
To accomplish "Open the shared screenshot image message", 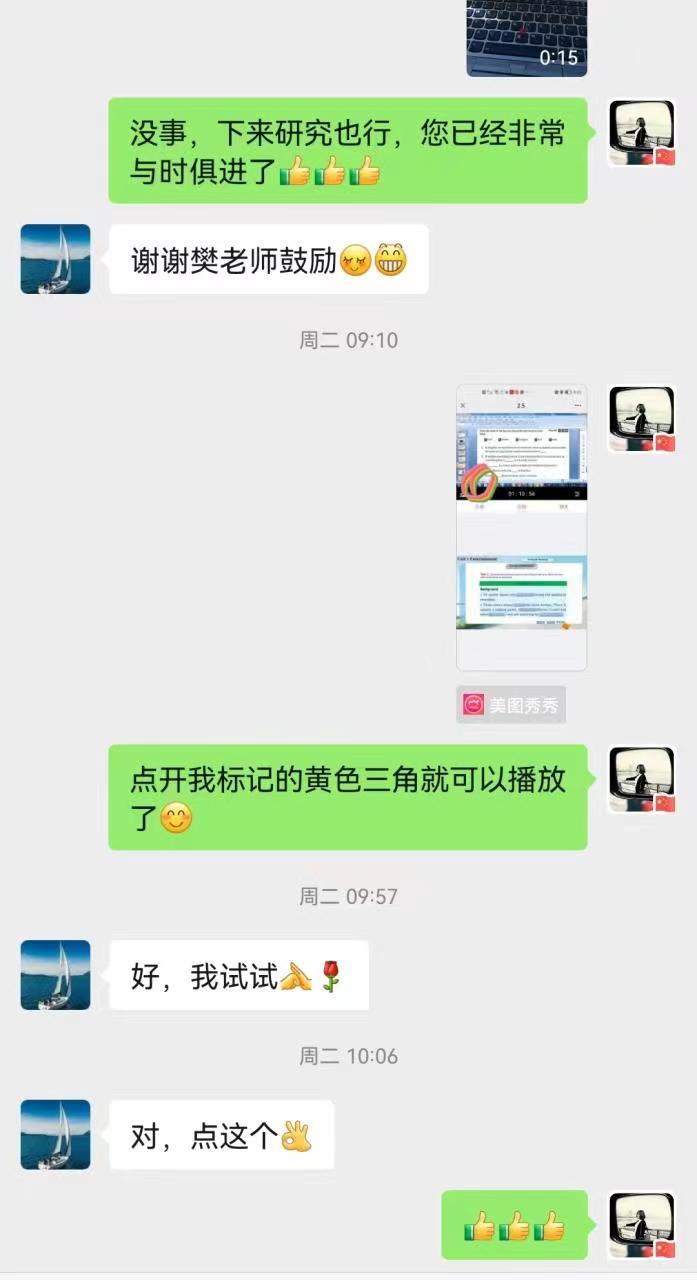I will click(x=521, y=527).
